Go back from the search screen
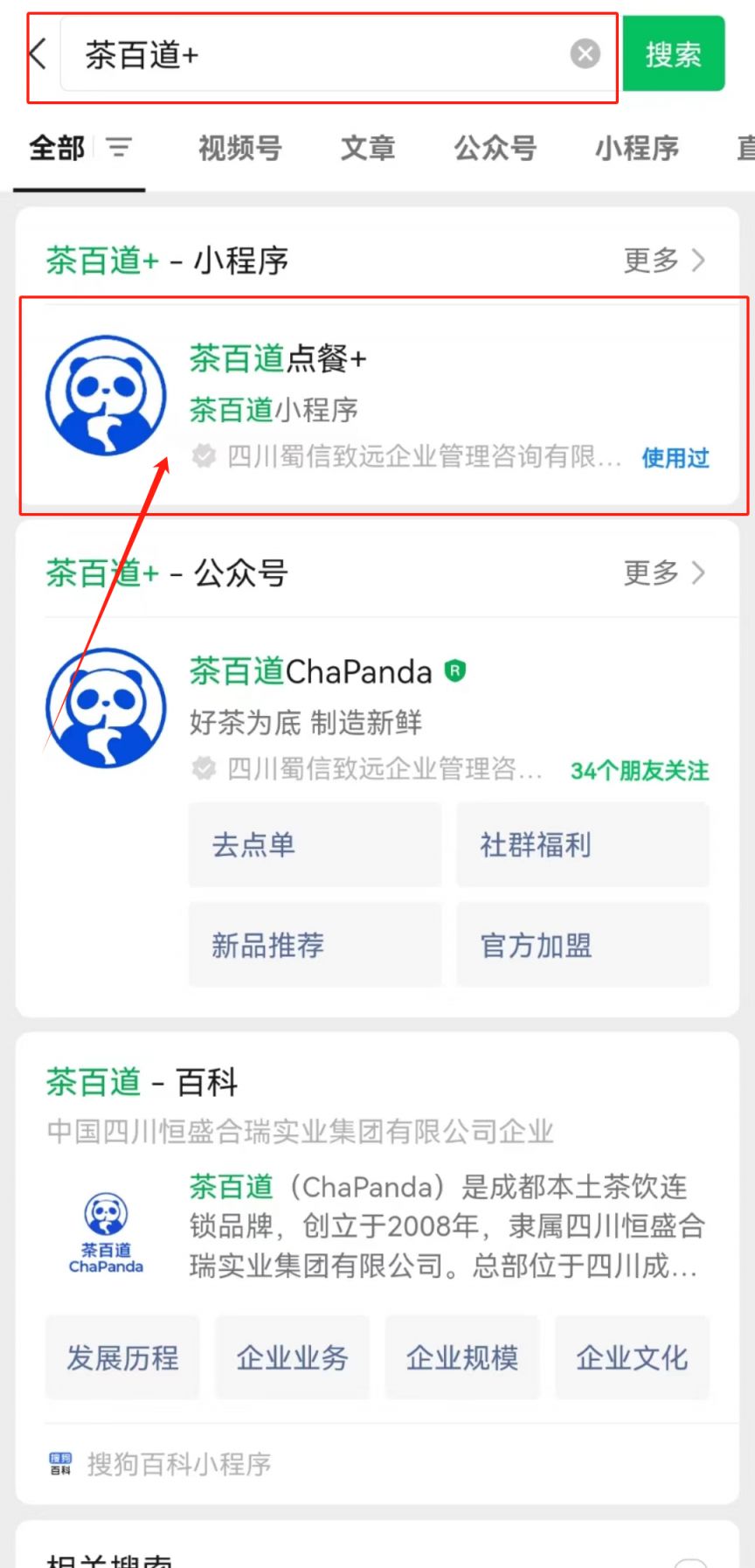The width and height of the screenshot is (755, 1568). 38,54
